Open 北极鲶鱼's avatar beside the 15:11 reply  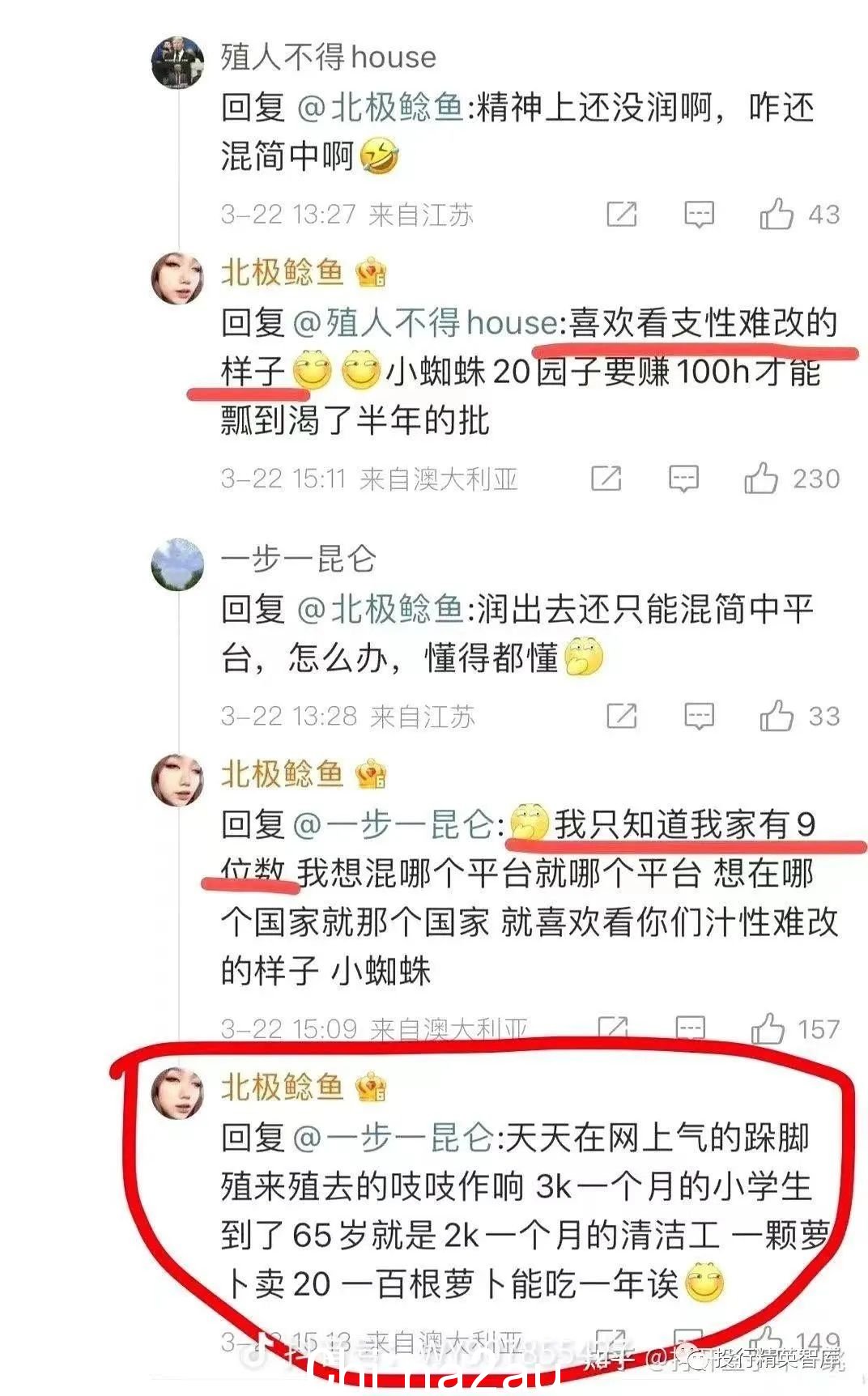tap(177, 278)
